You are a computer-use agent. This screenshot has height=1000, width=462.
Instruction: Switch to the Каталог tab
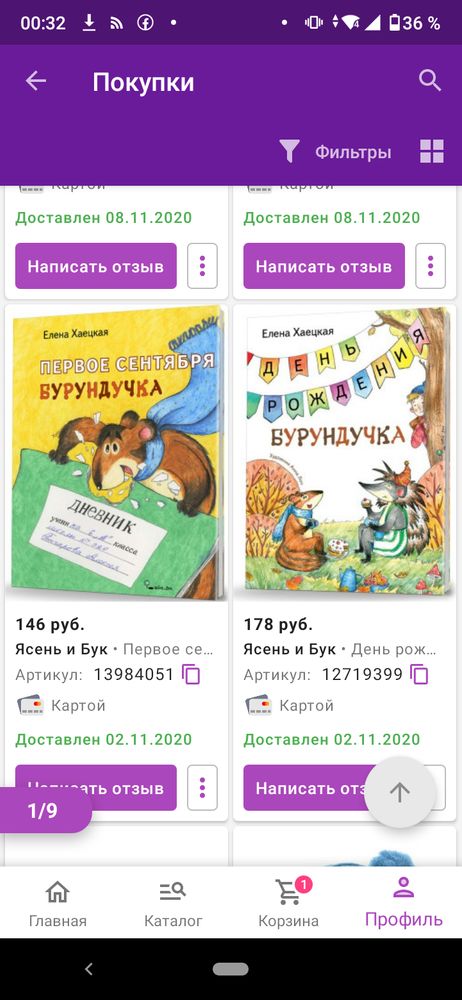[x=173, y=904]
